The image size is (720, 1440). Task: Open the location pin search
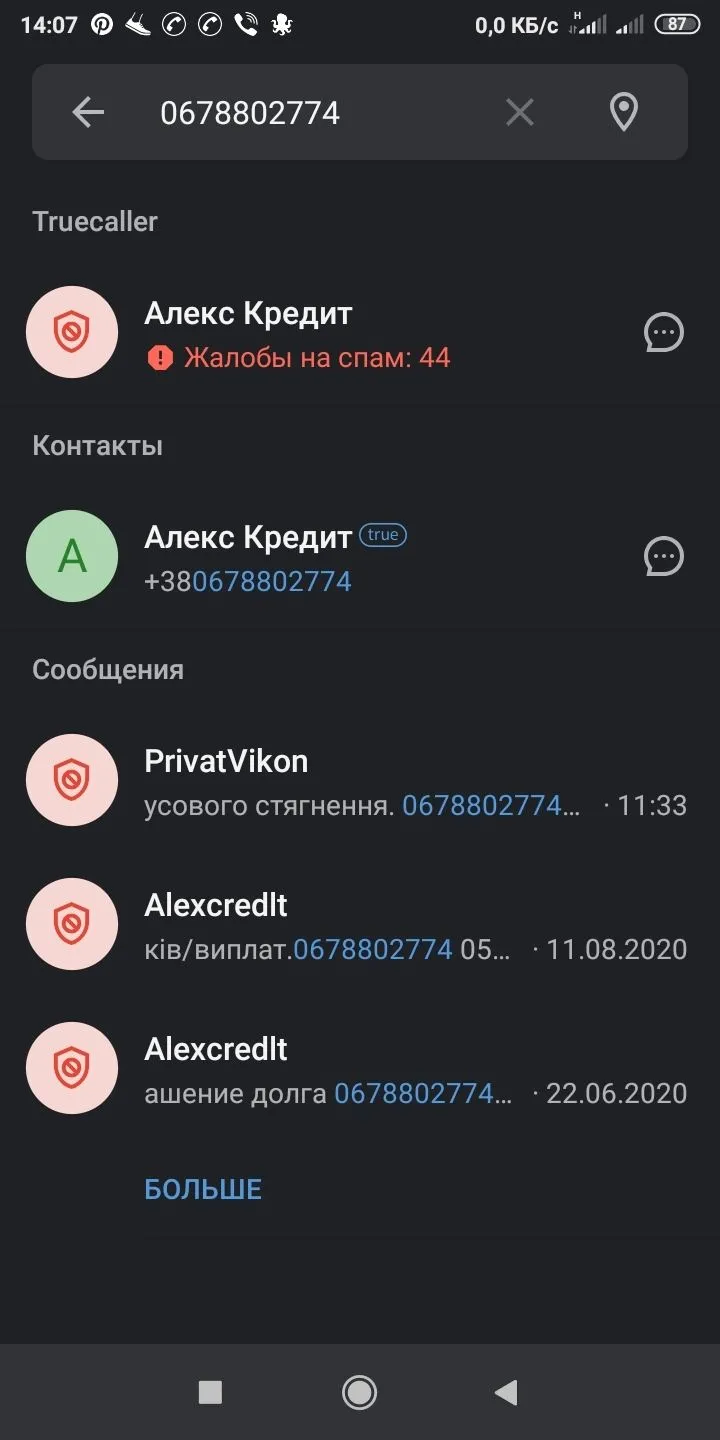click(624, 113)
